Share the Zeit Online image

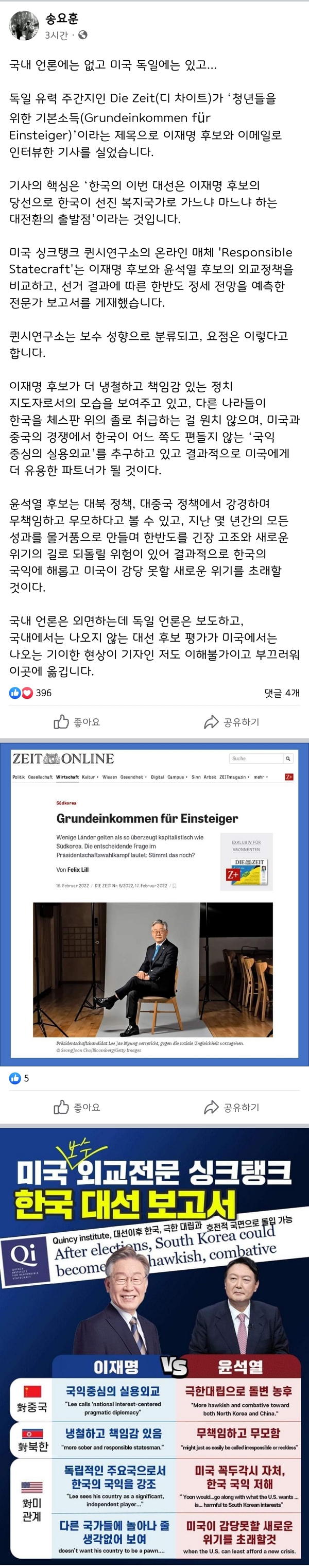[x=231, y=1107]
